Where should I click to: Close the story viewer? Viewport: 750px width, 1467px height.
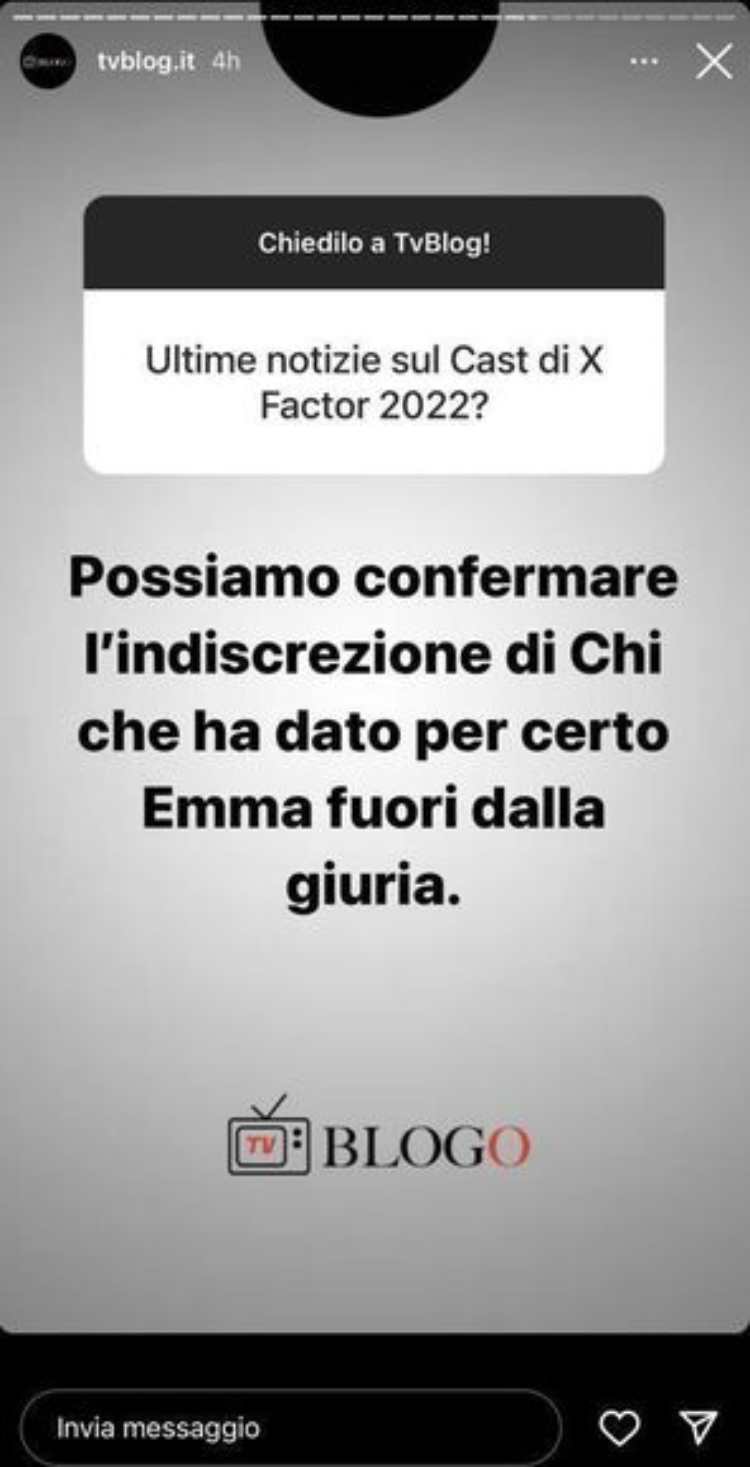coord(714,61)
